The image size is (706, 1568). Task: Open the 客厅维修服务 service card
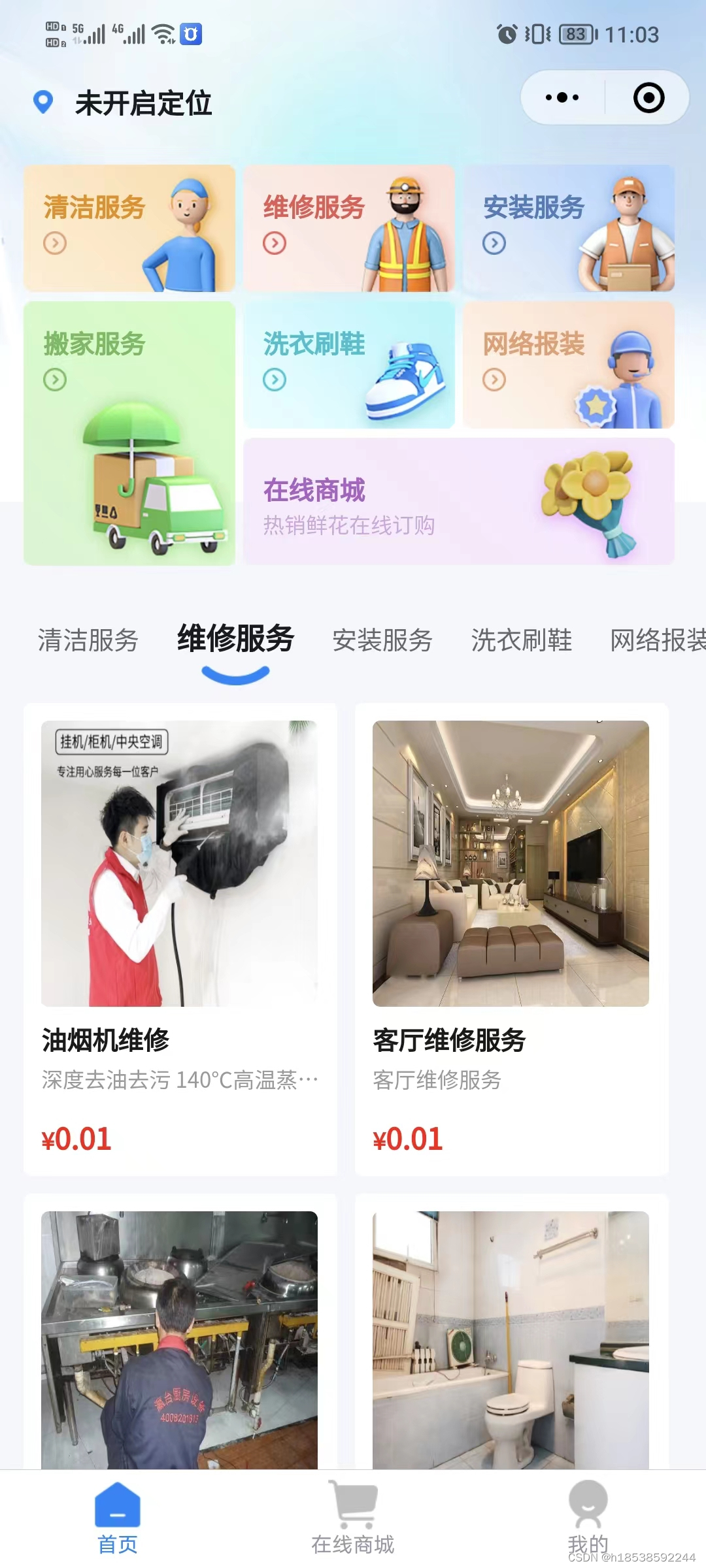point(511,939)
